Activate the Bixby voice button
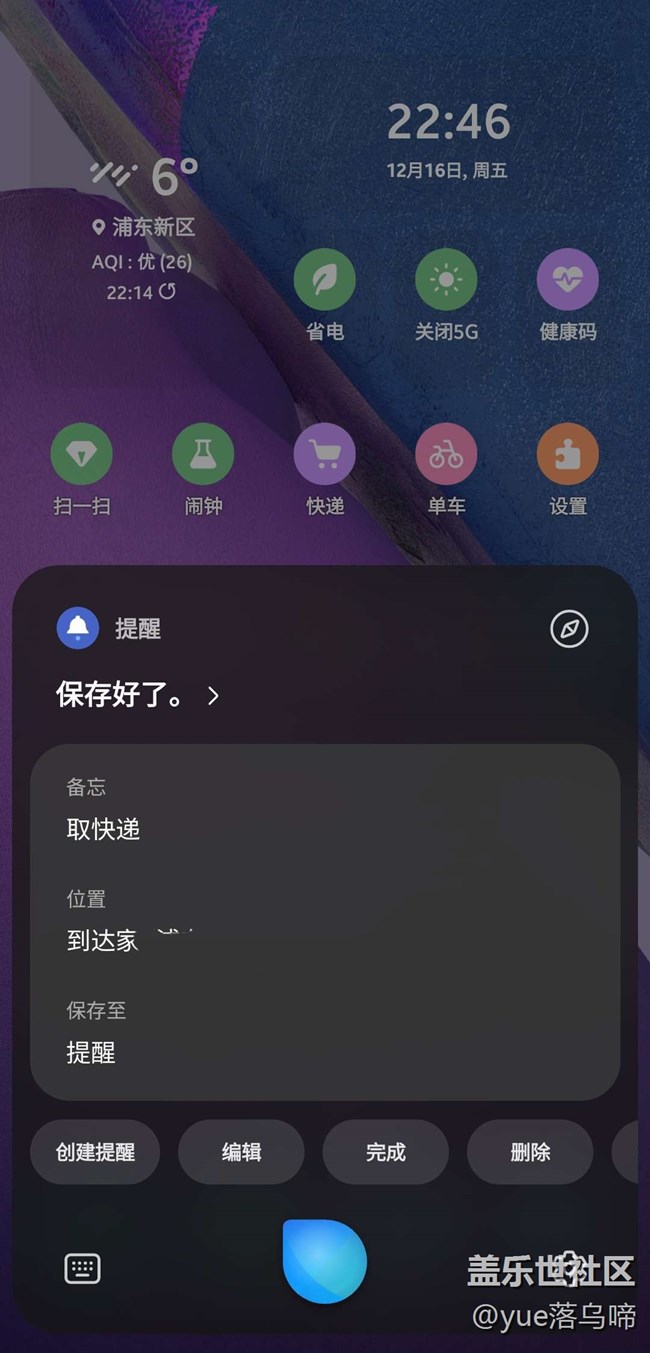 (x=324, y=1262)
